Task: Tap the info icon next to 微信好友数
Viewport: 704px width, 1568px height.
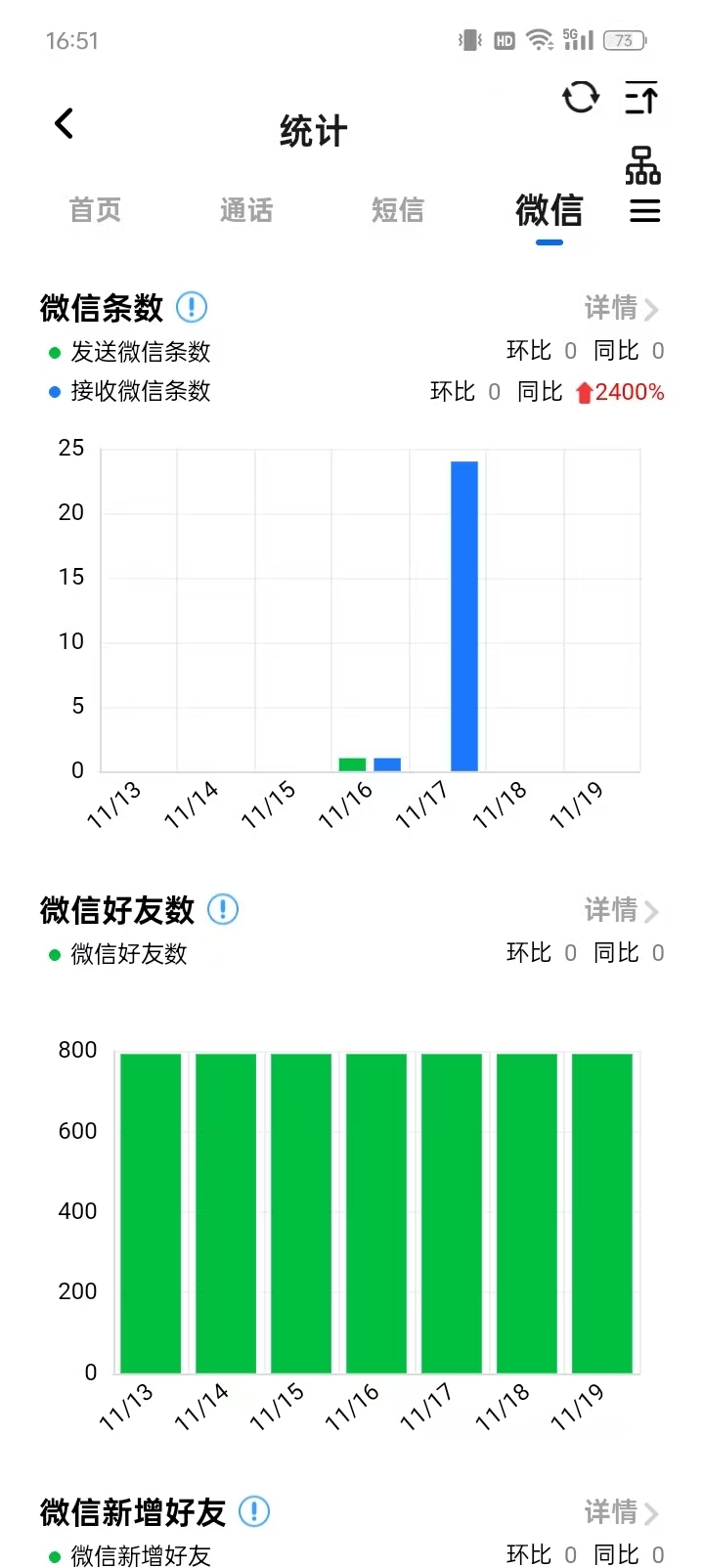Action: pos(222,909)
